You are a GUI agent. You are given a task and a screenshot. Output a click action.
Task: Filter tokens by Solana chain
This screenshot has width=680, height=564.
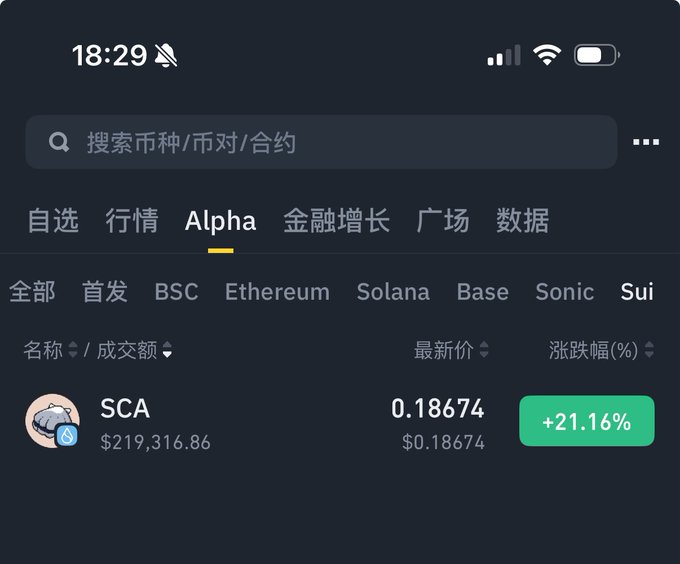click(x=393, y=292)
